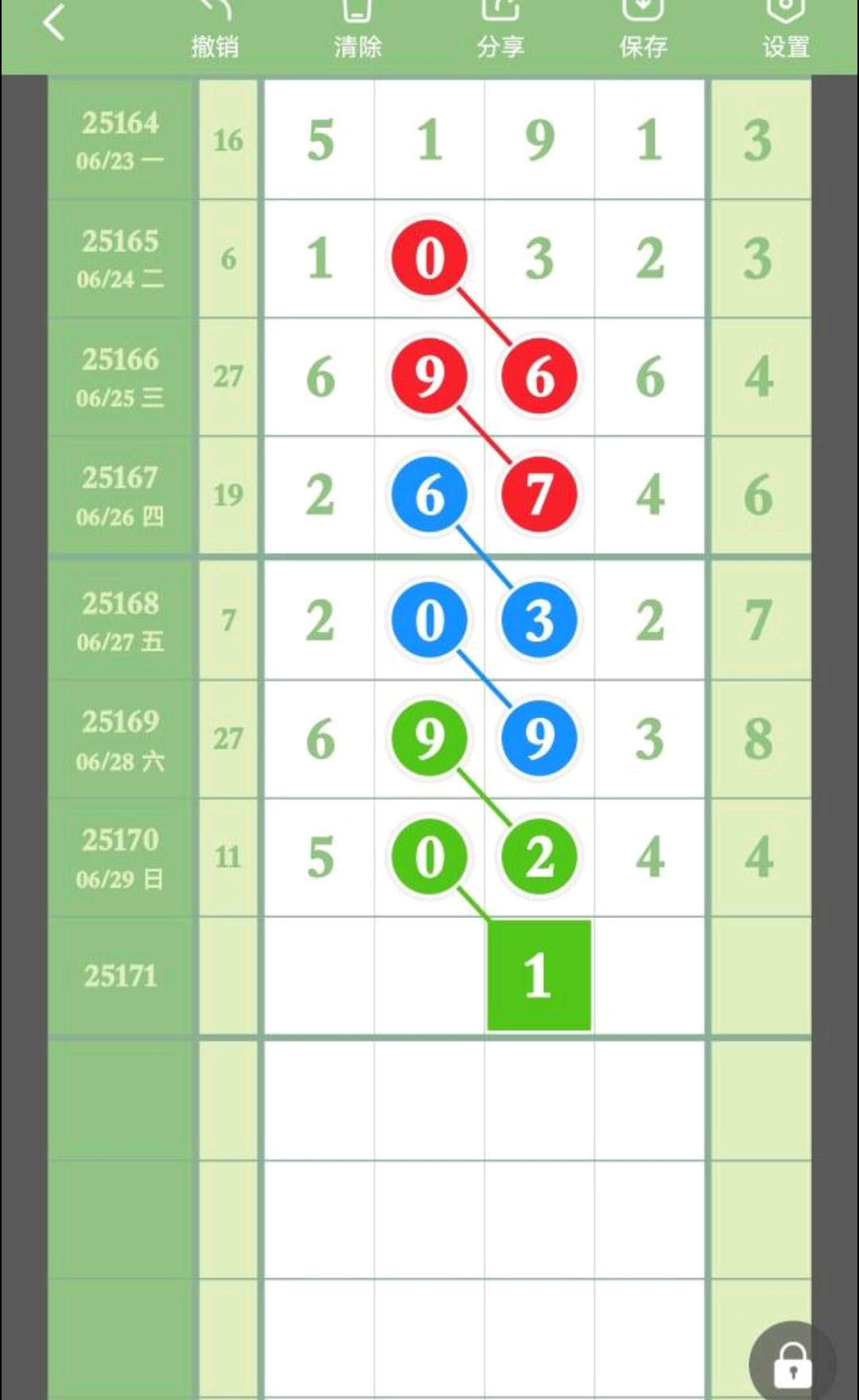Viewport: 859px width, 1400px height.
Task: Save the chart with 保存
Action: click(643, 30)
